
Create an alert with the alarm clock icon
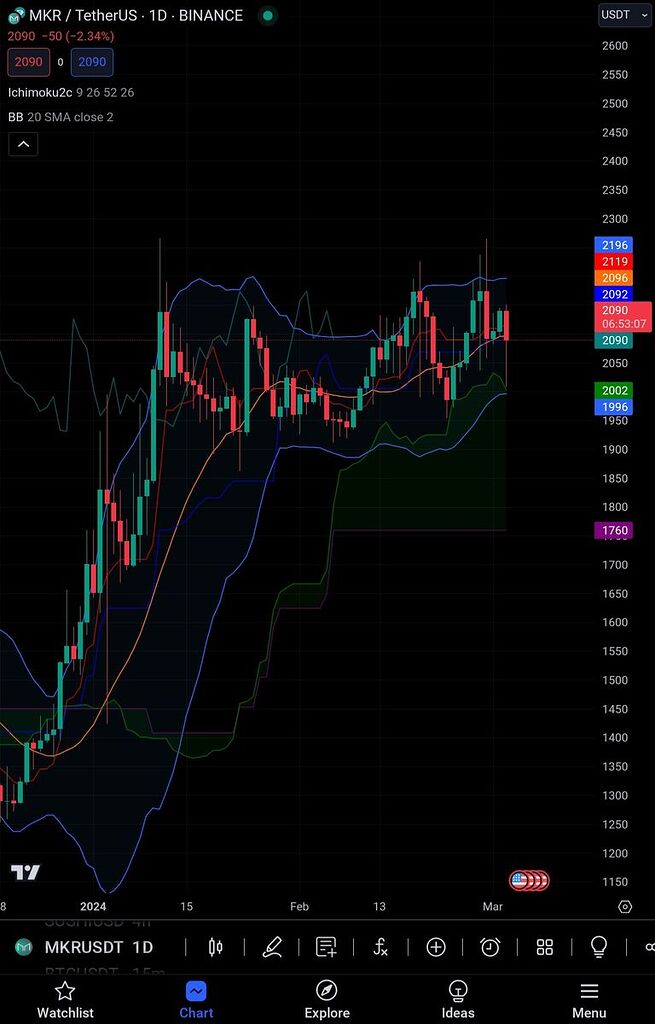[x=490, y=947]
